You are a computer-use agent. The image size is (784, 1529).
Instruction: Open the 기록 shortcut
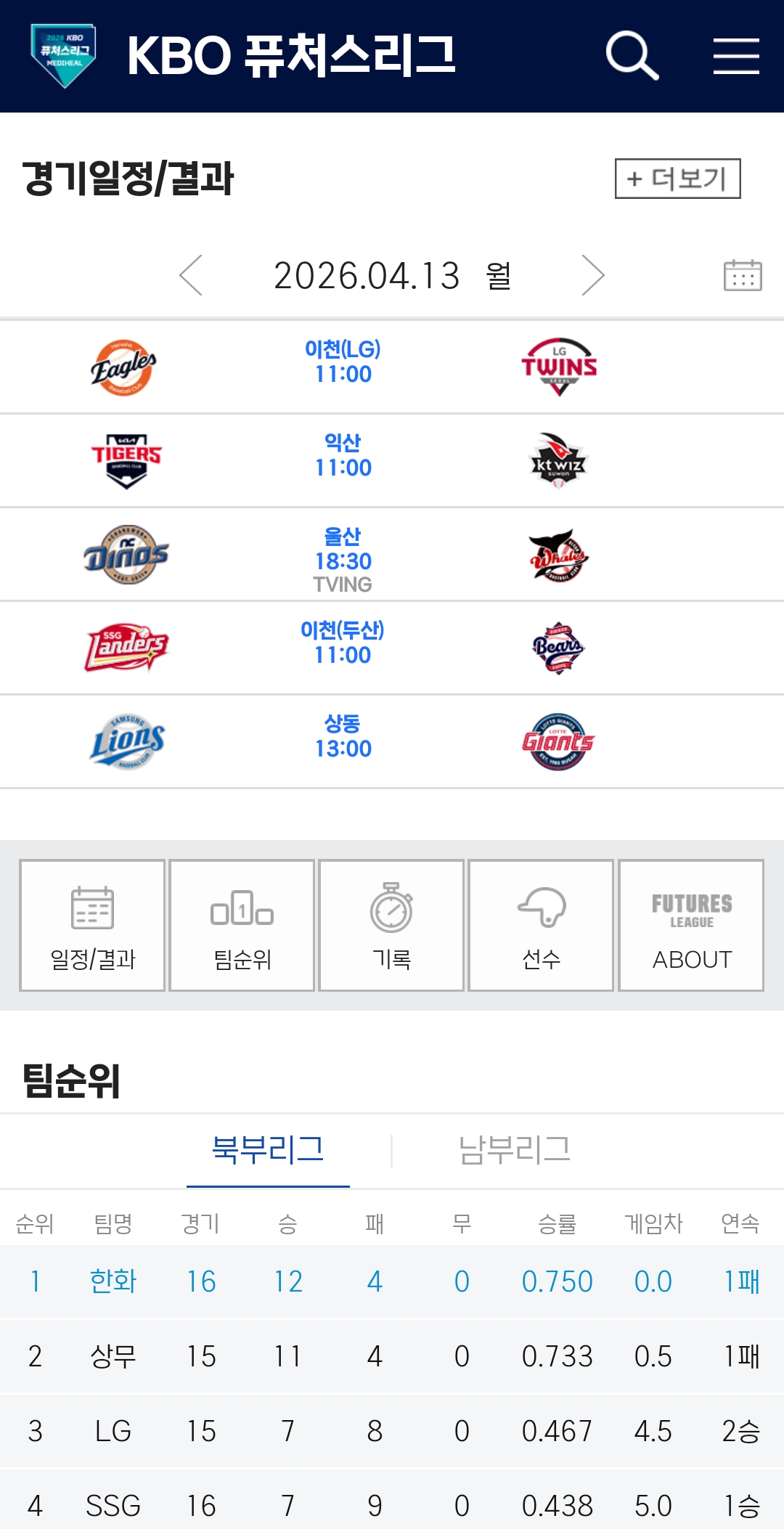[x=391, y=925]
